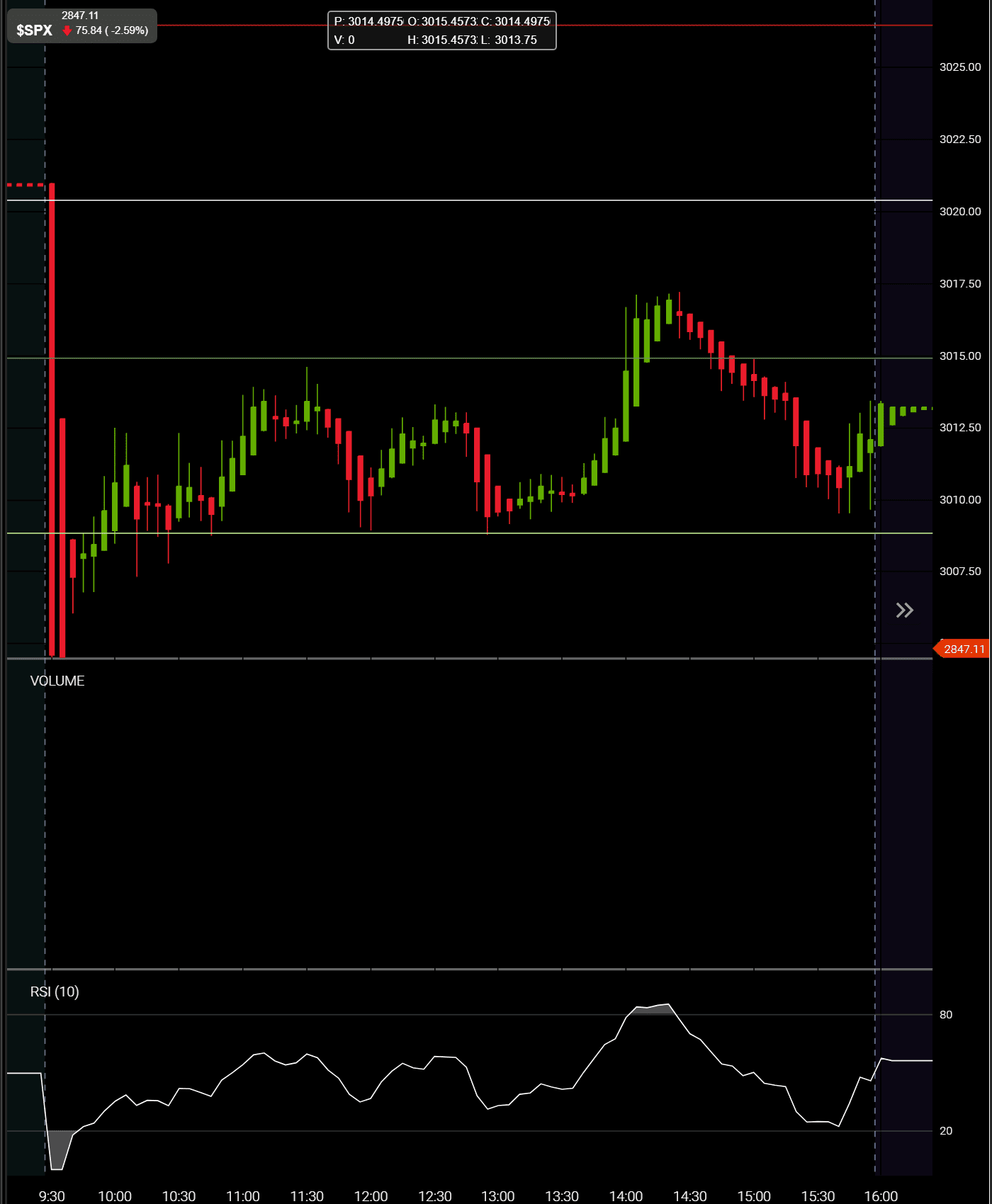
Task: Click the gray divider bar above the VOLUME panel
Action: [468, 658]
